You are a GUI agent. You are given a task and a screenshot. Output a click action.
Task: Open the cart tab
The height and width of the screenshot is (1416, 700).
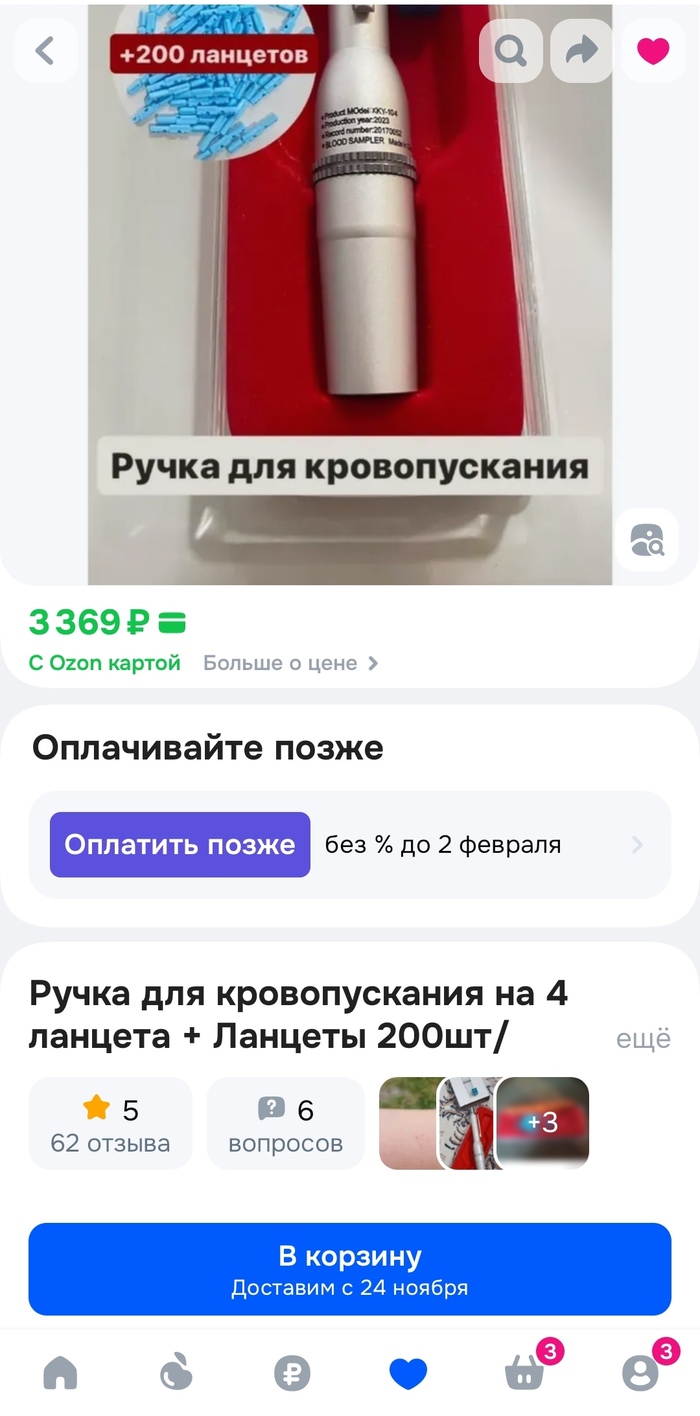tap(525, 1374)
